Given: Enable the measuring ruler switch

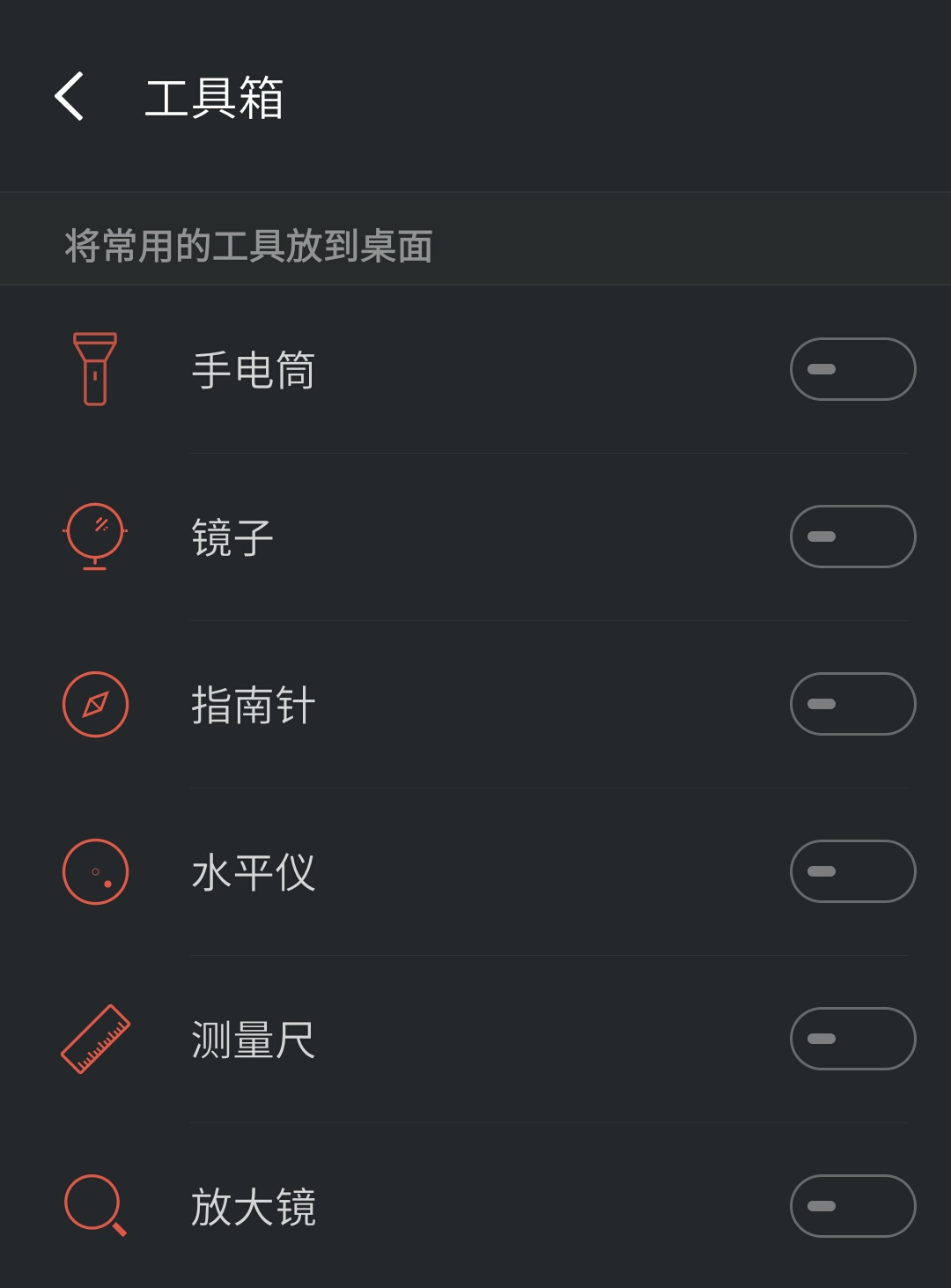Looking at the screenshot, I should 851,1038.
